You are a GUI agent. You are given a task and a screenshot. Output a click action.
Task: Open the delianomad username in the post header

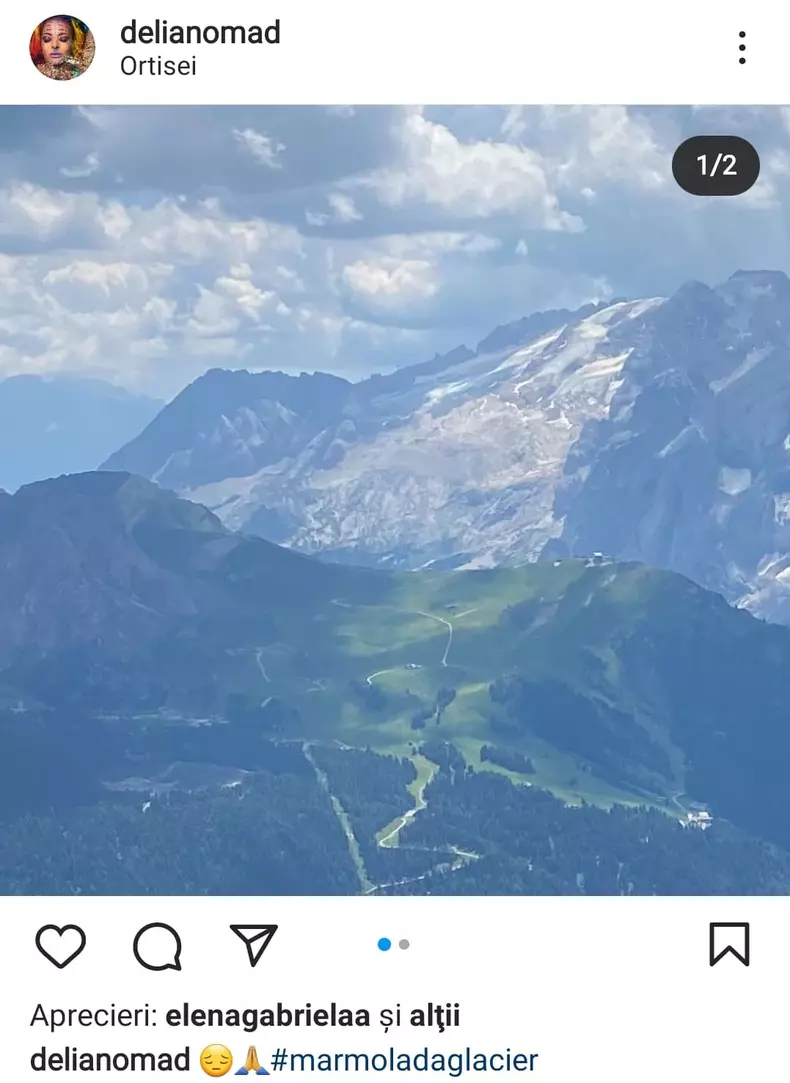pos(200,32)
